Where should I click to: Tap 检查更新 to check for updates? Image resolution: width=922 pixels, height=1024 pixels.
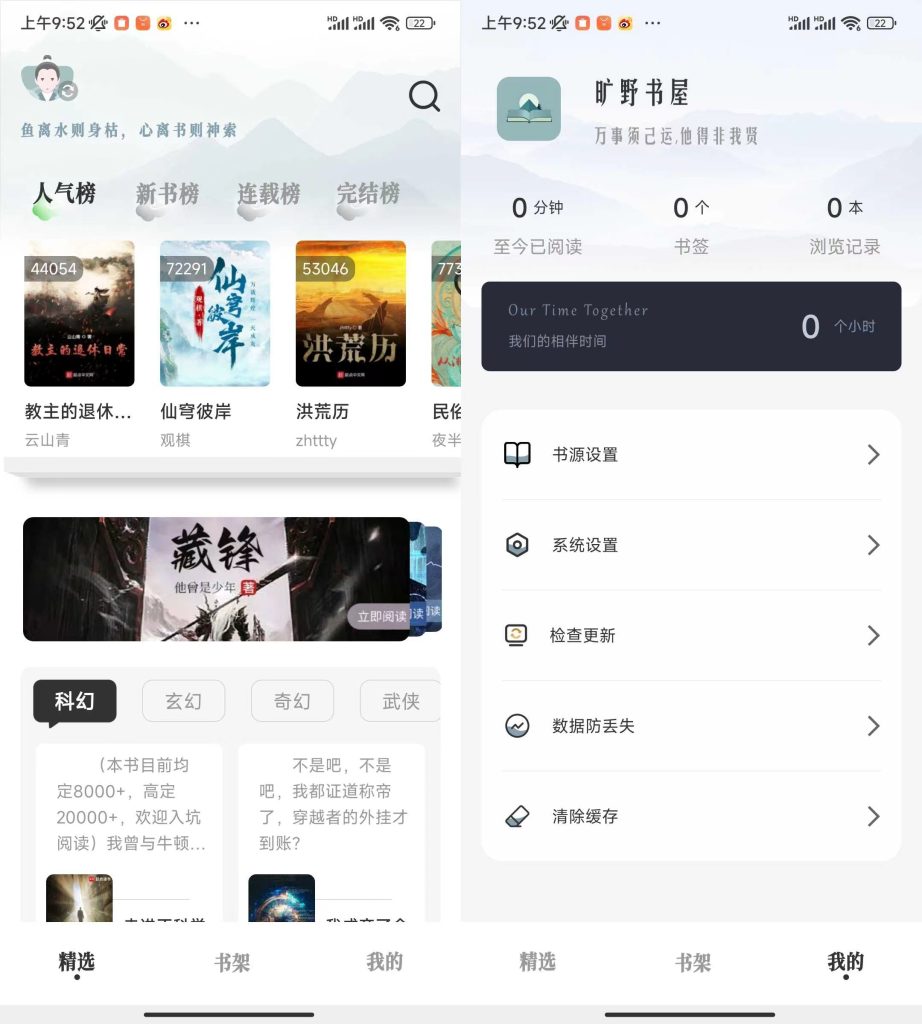[x=691, y=635]
